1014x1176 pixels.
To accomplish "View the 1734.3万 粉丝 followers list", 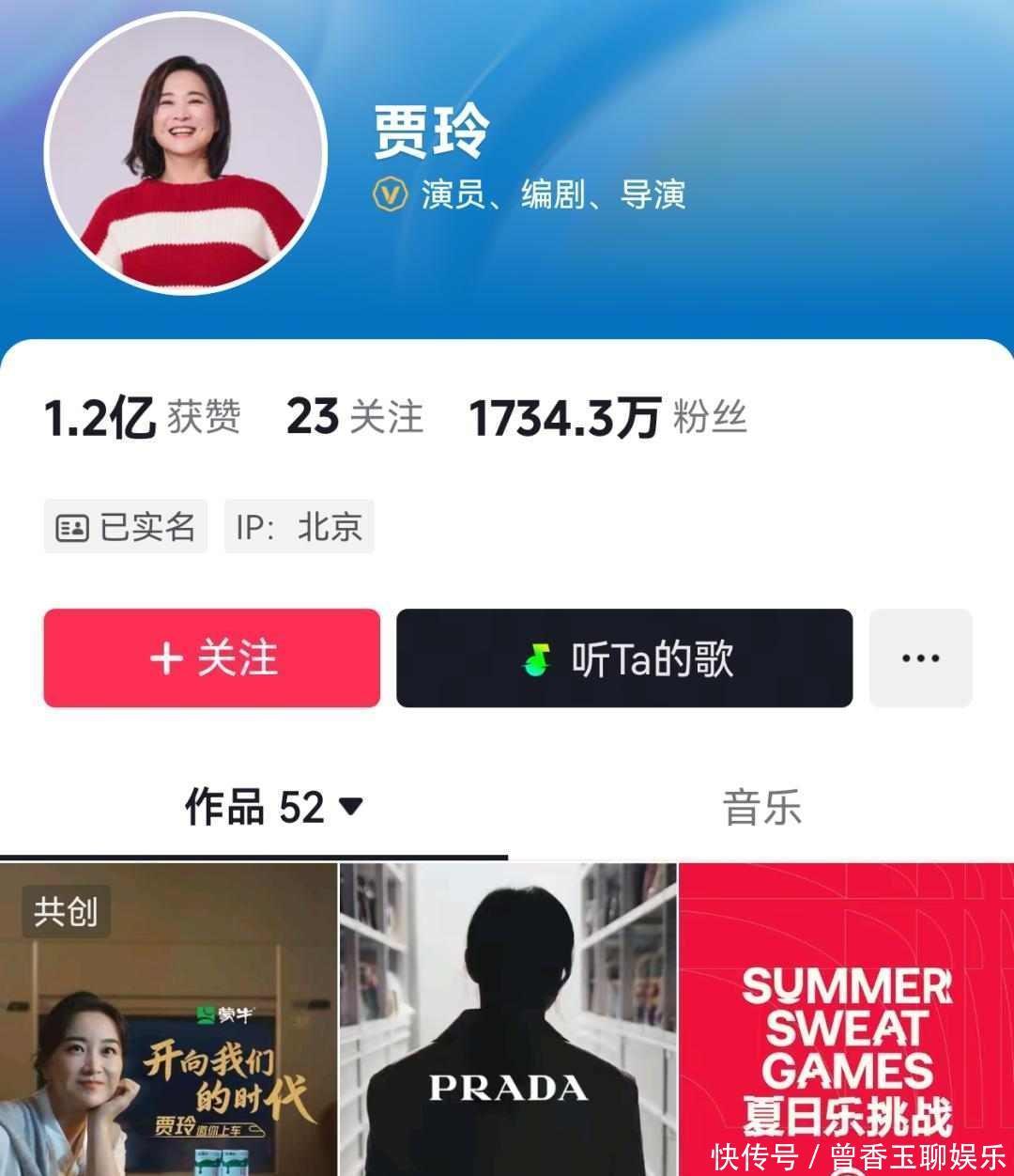I will 608,417.
